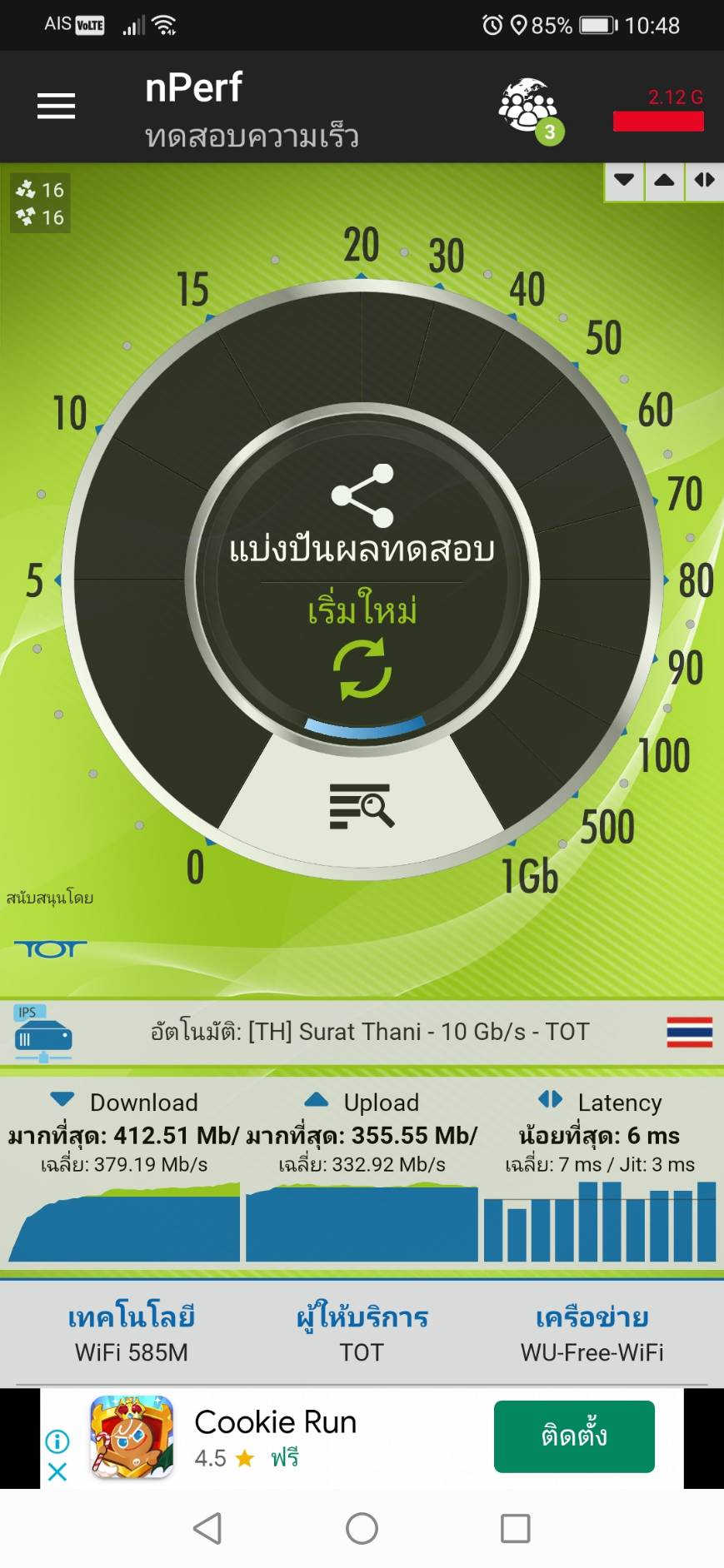This screenshot has height=1568, width=724.
Task: Install the Cookie Run app
Action: point(573,1436)
